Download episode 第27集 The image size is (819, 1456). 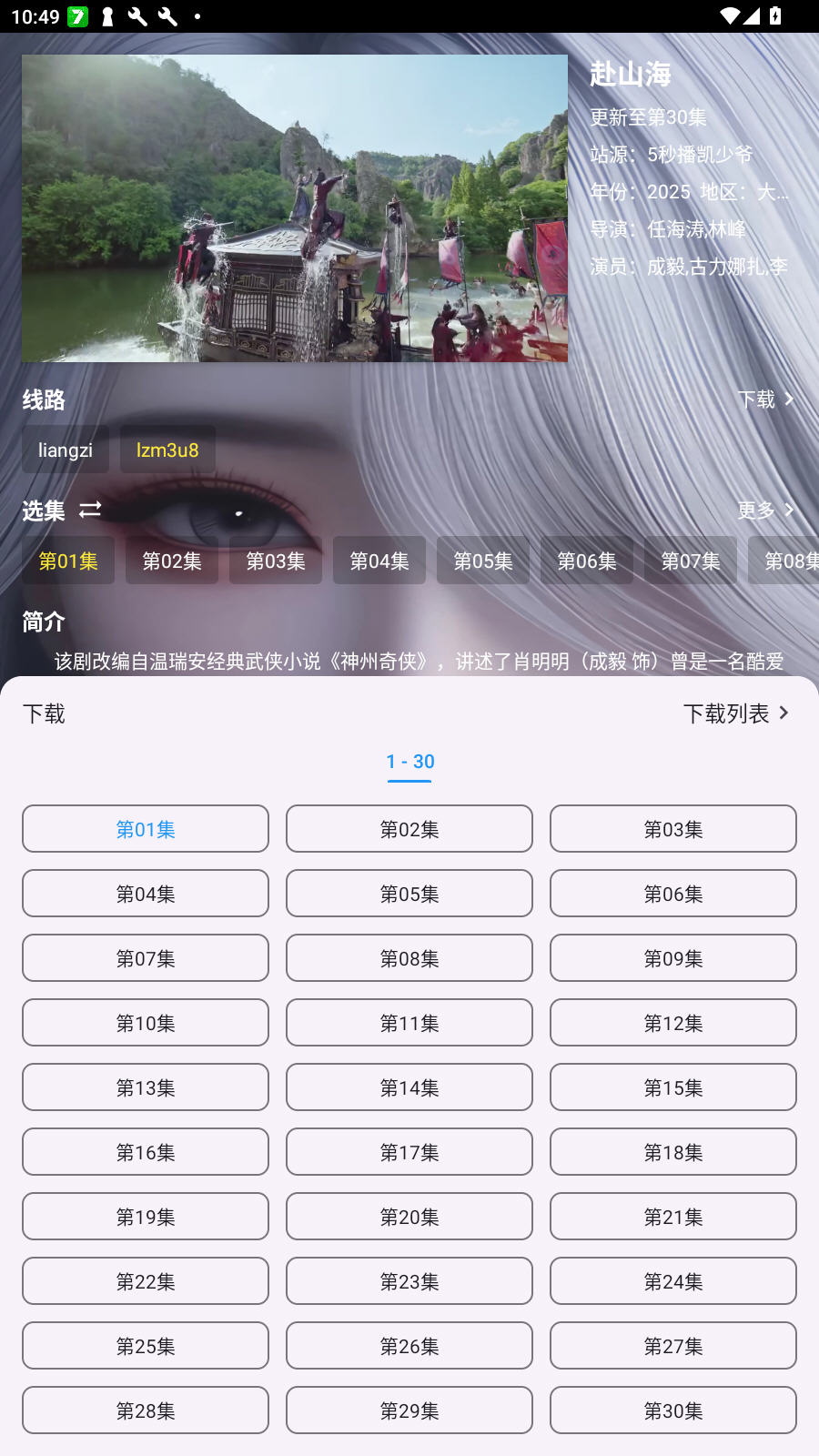point(673,1346)
